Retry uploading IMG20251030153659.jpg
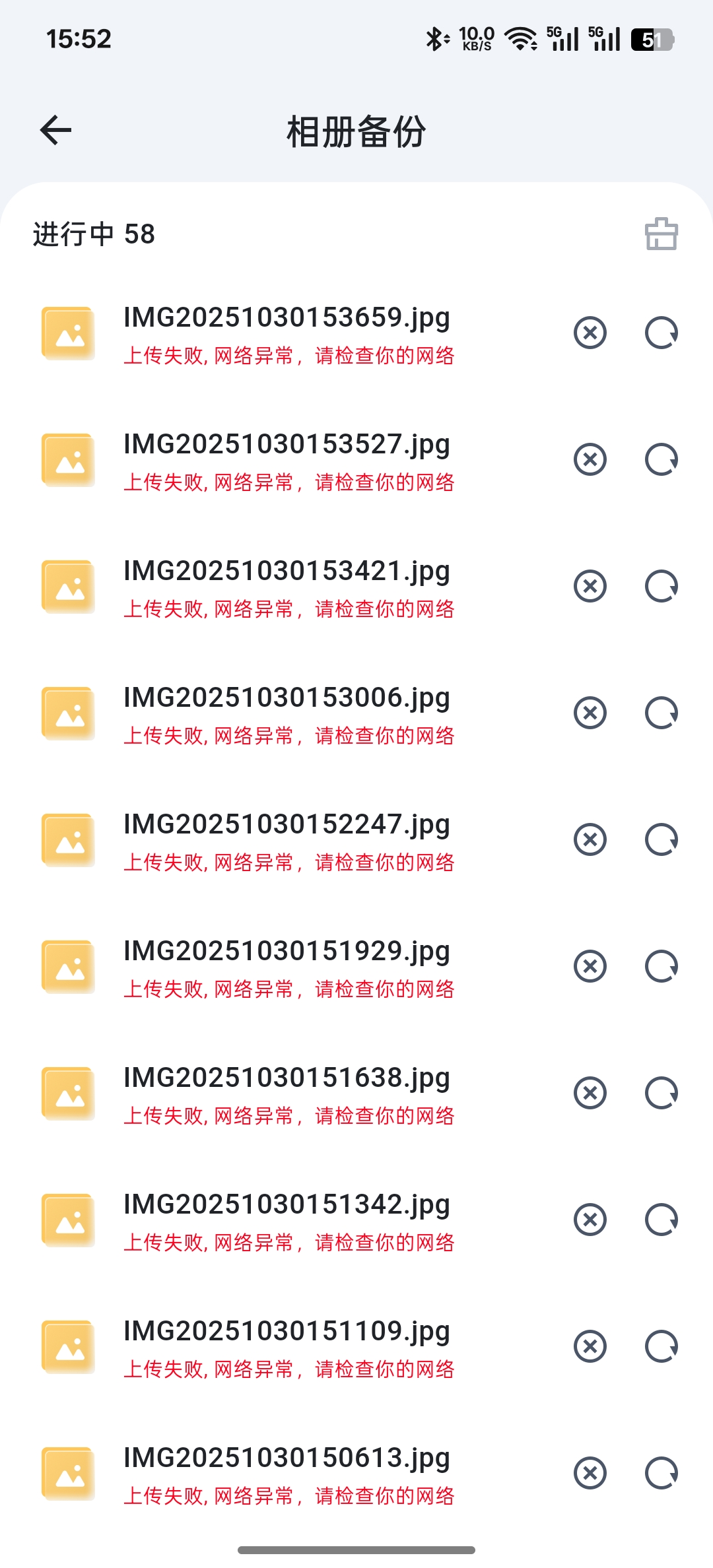The width and height of the screenshot is (713, 1568). (x=662, y=333)
